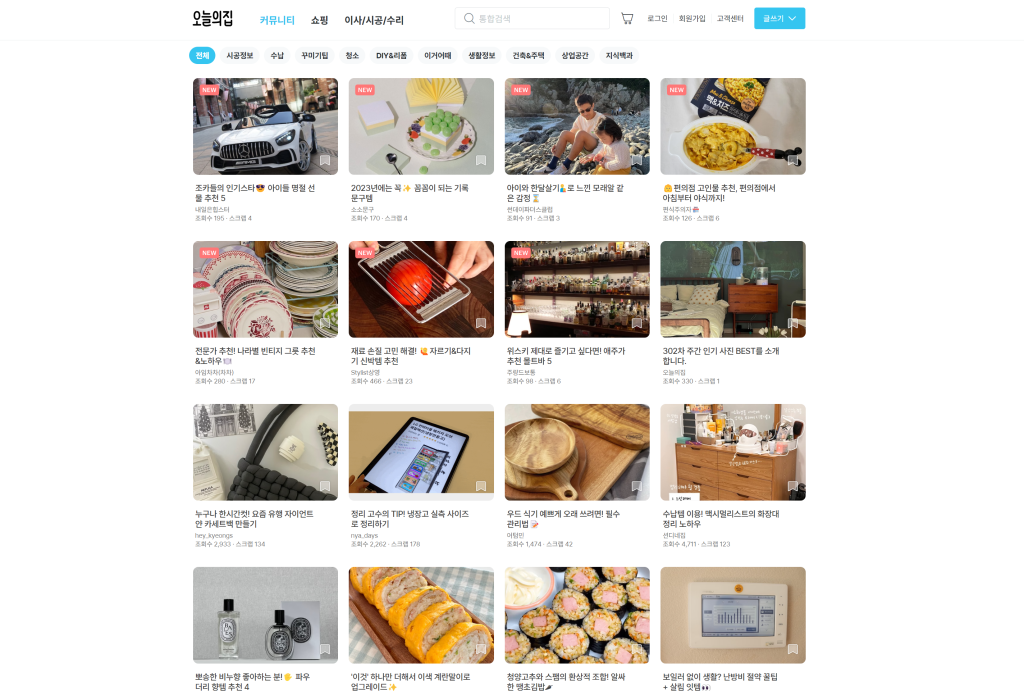The image size is (1024, 691).
Task: Expand the 글쓰기 dropdown button
Action: 779,18
